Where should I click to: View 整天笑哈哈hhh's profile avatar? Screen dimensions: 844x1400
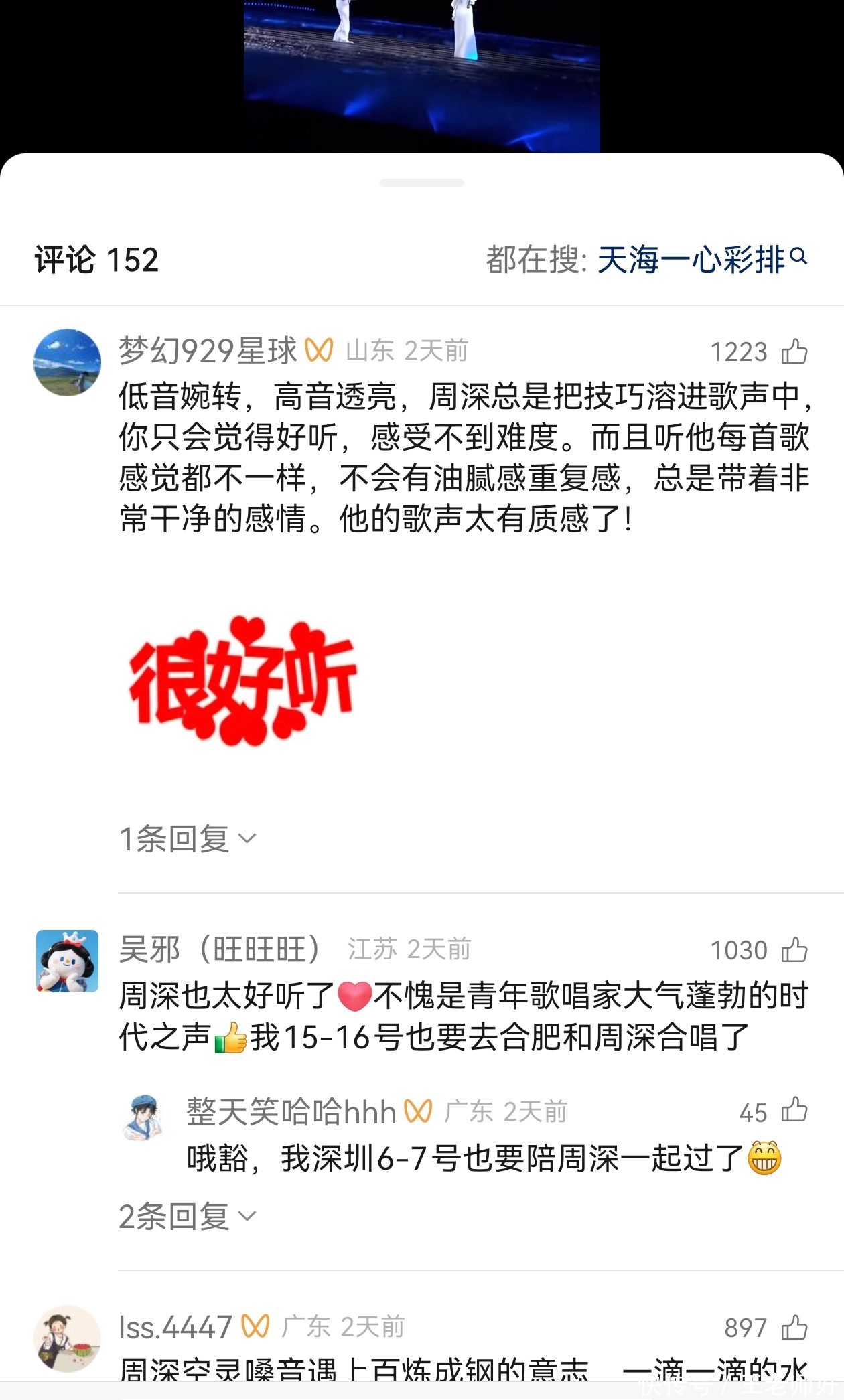[143, 1116]
